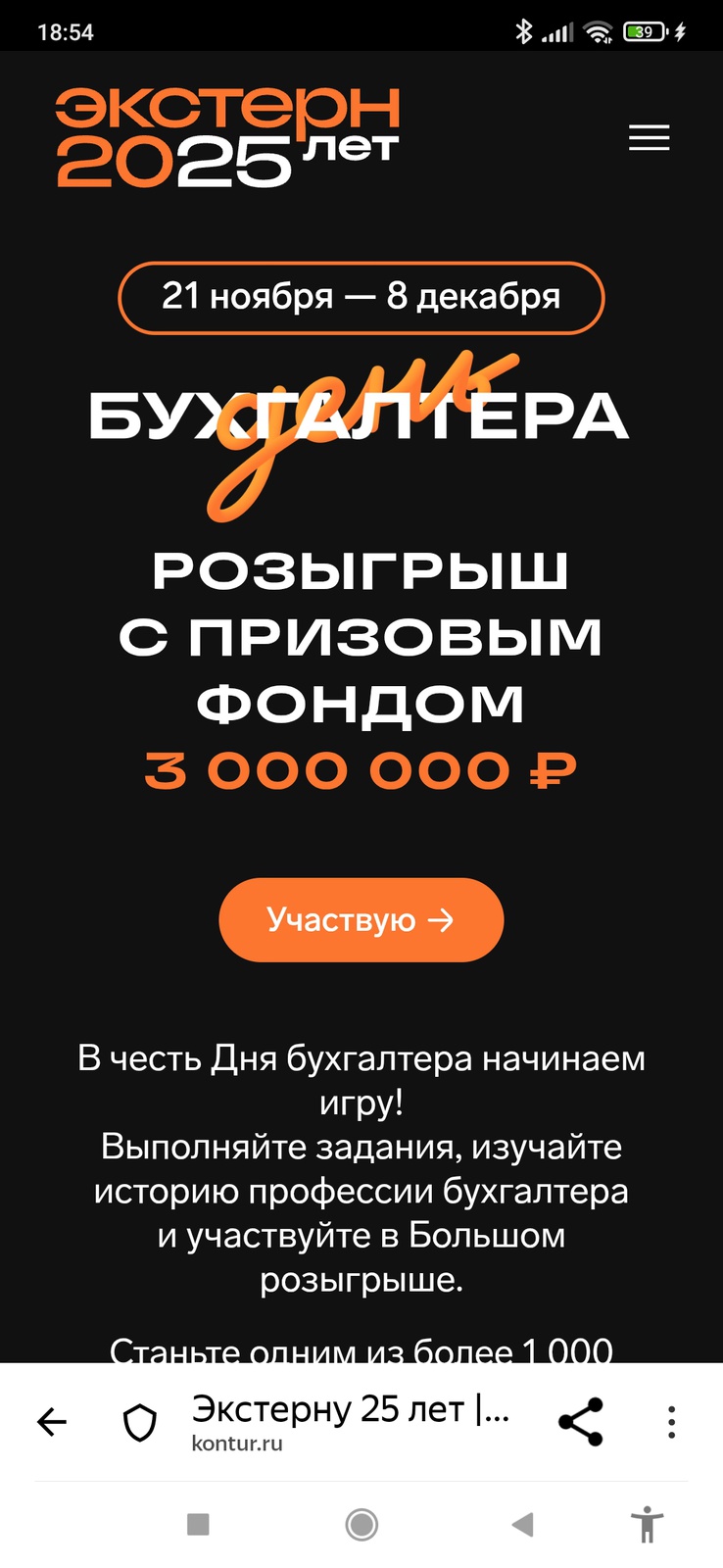Go to the system home screen
This screenshot has width=723, height=1568.
tap(361, 1524)
